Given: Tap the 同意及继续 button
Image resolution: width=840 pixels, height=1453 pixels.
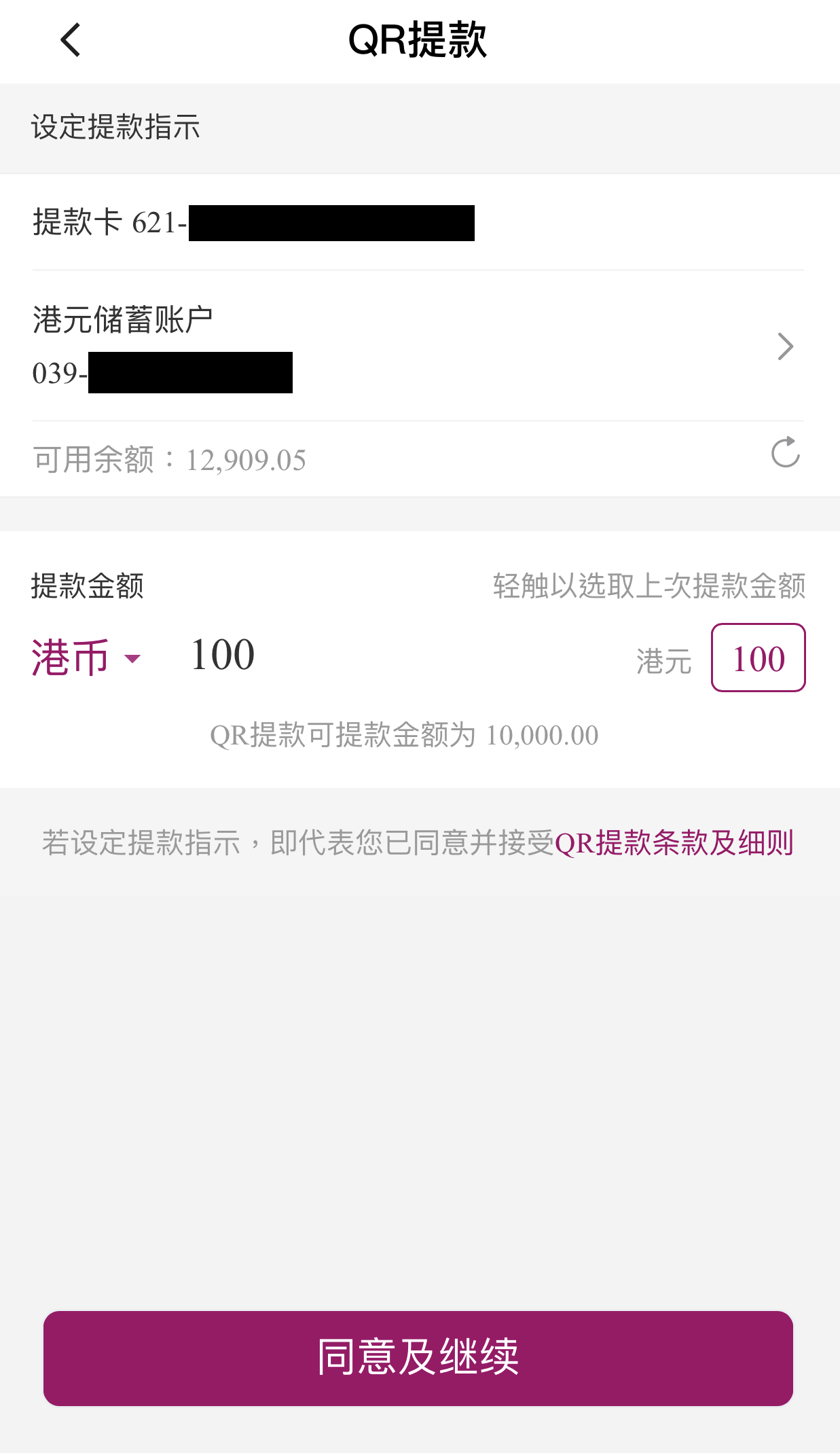Looking at the screenshot, I should point(418,1358).
